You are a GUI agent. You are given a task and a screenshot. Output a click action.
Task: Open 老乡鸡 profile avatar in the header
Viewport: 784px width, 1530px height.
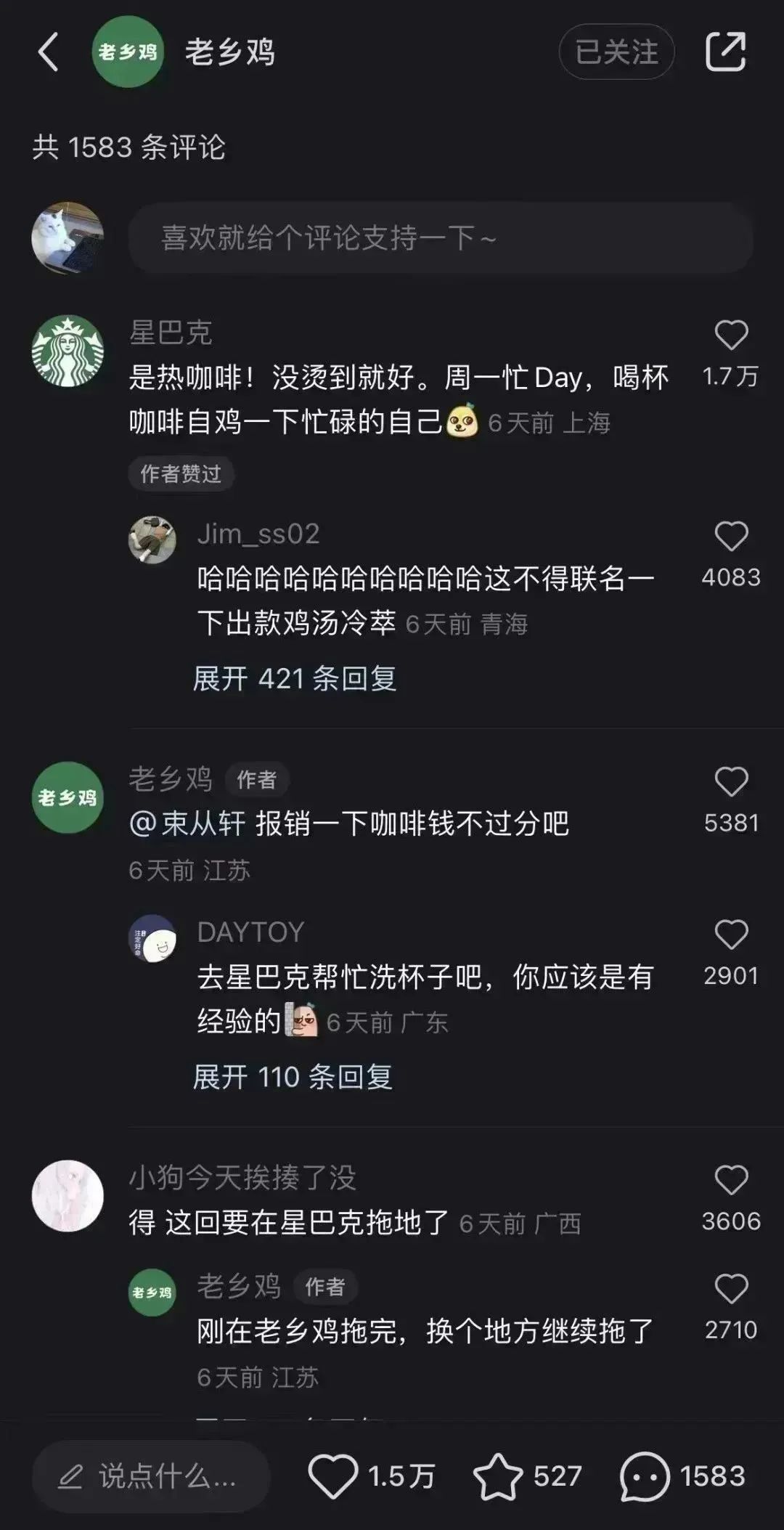[x=127, y=52]
